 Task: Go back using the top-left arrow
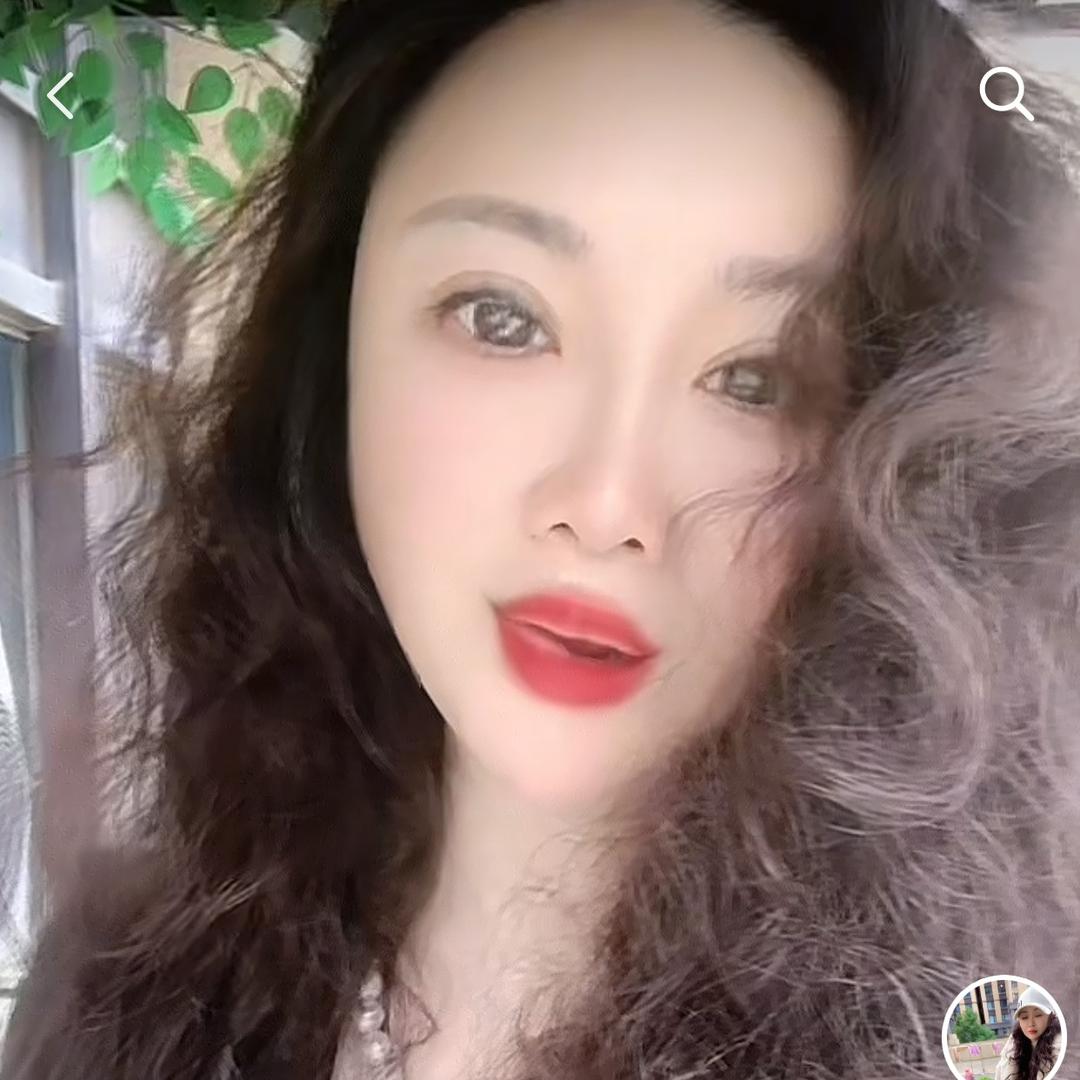point(62,96)
